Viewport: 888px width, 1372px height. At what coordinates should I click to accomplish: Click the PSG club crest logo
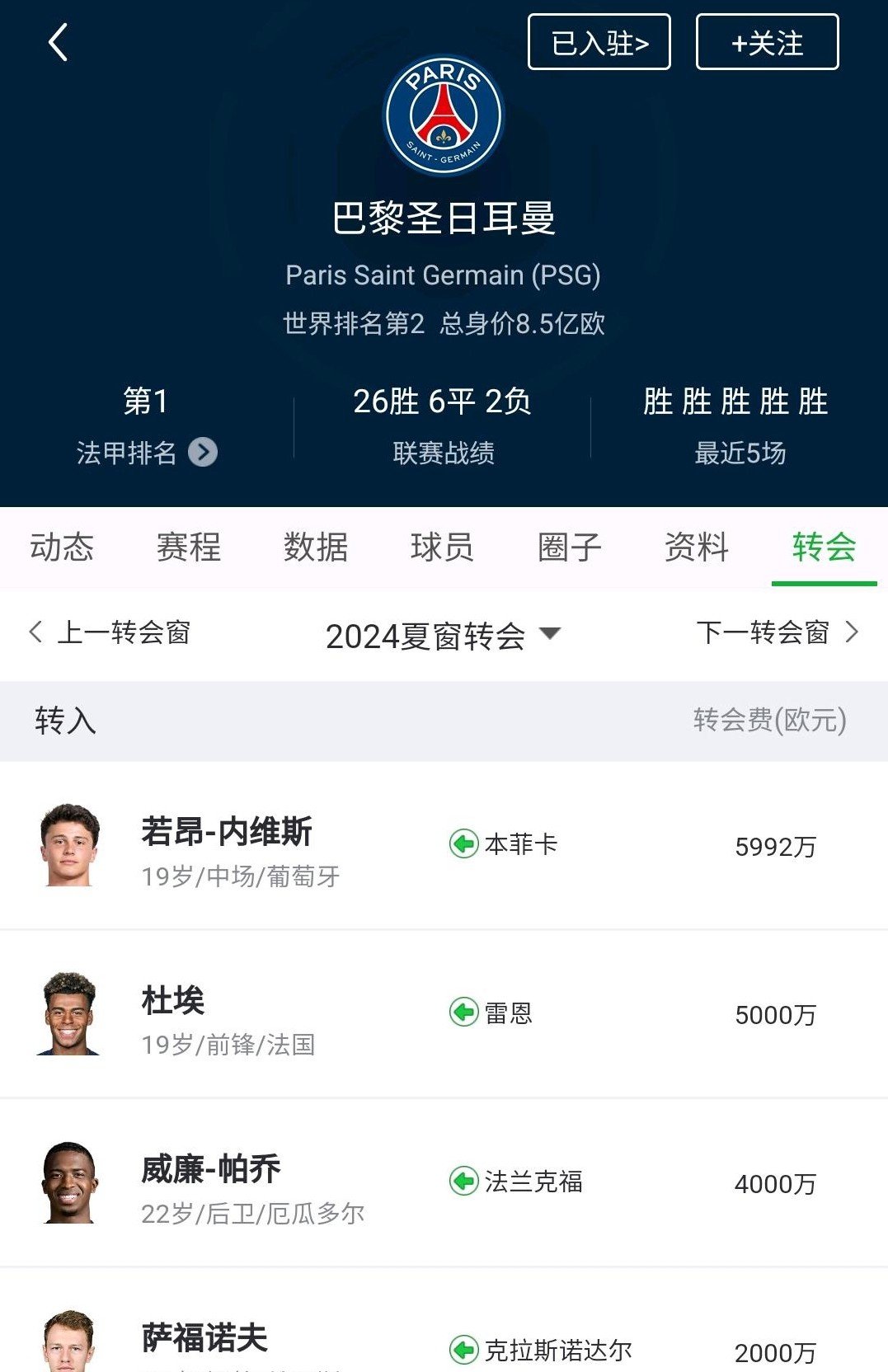[x=443, y=115]
